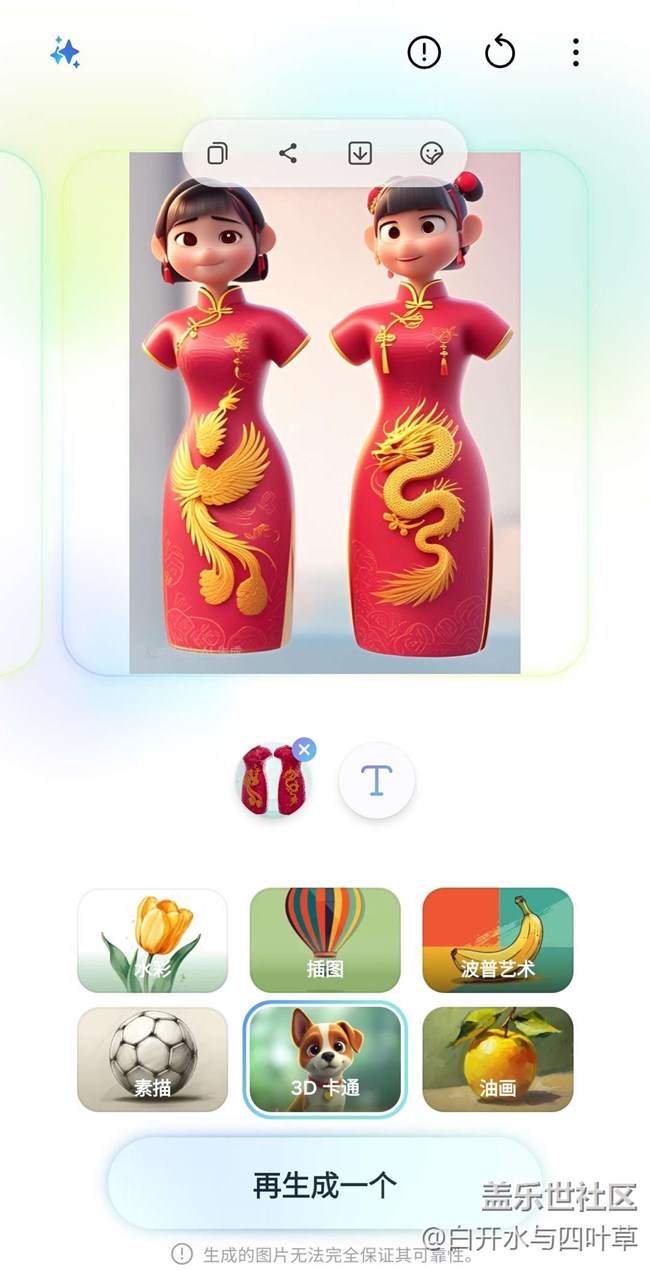
Task: Open the three-dot overflow menu
Action: click(575, 53)
